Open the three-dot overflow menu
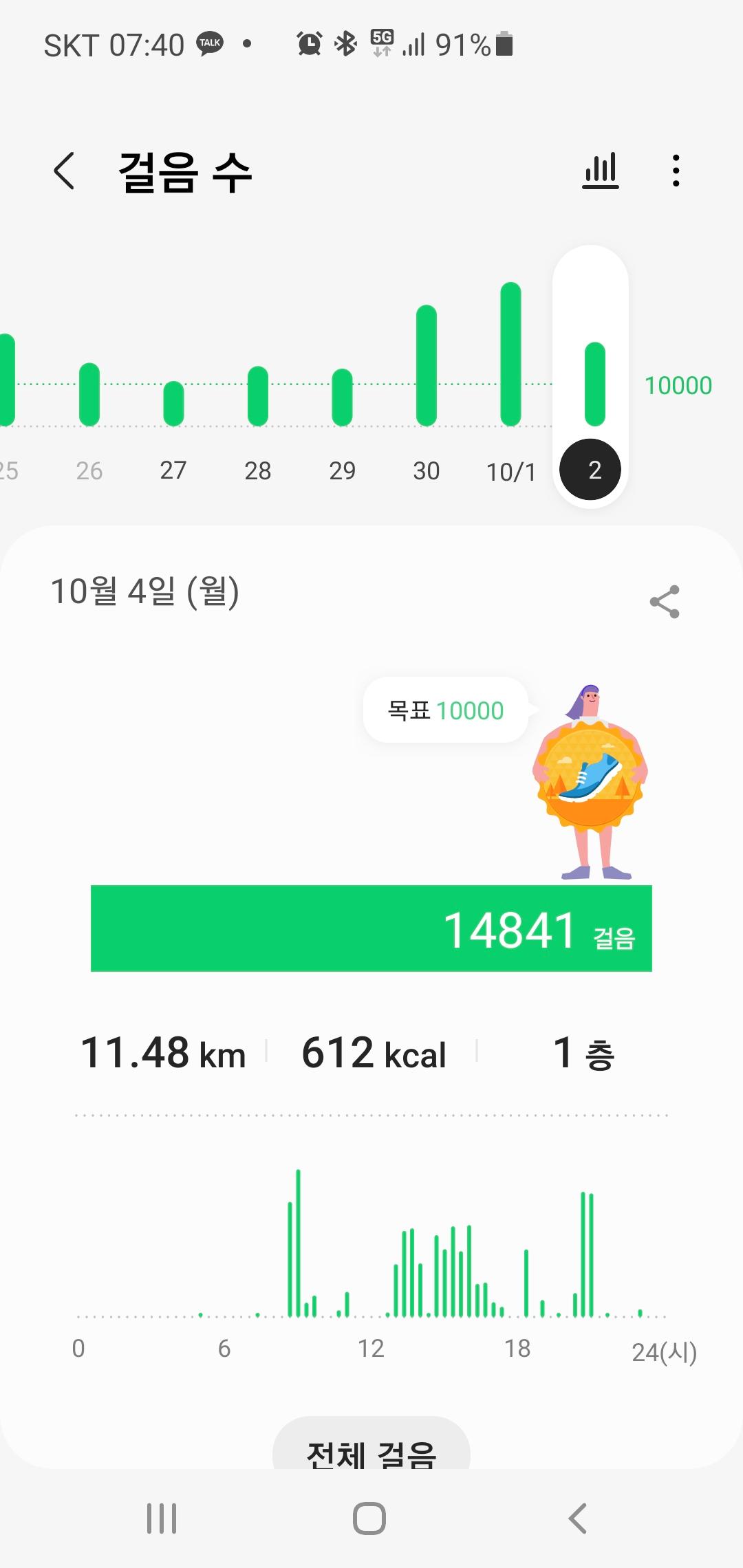This screenshot has height=1568, width=743. point(676,171)
